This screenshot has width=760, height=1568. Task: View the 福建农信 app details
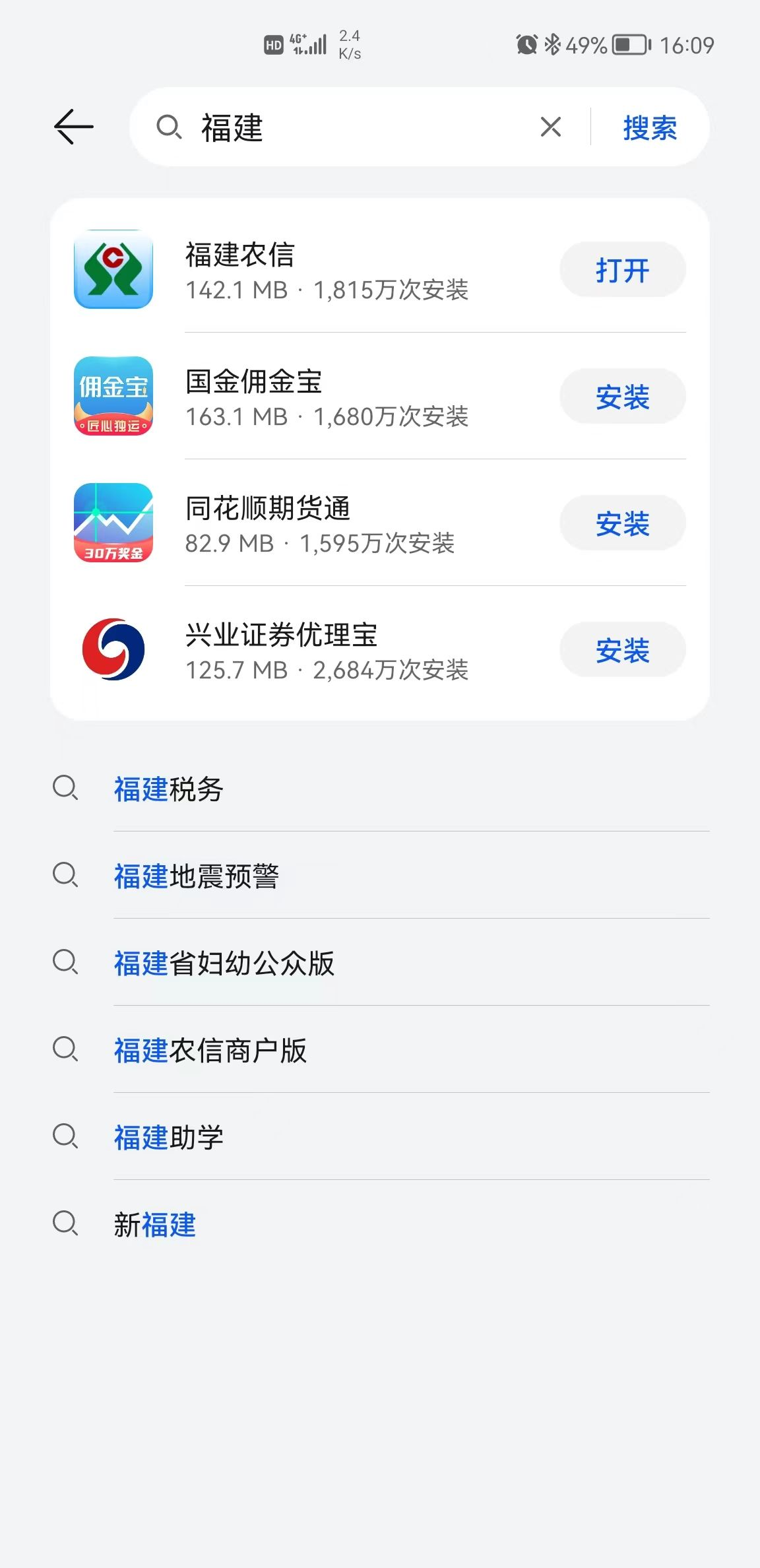tap(327, 270)
